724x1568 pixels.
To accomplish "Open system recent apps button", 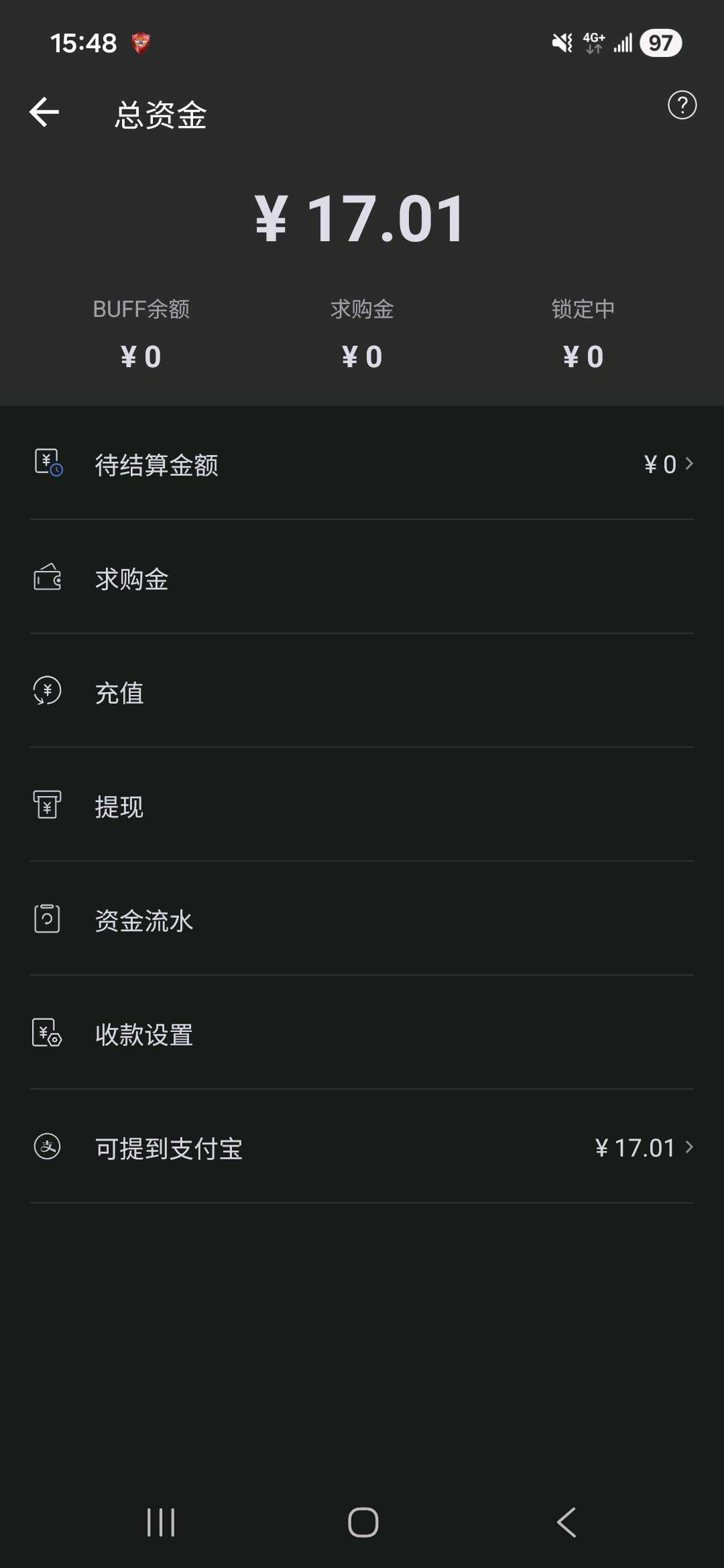I will click(x=161, y=1522).
